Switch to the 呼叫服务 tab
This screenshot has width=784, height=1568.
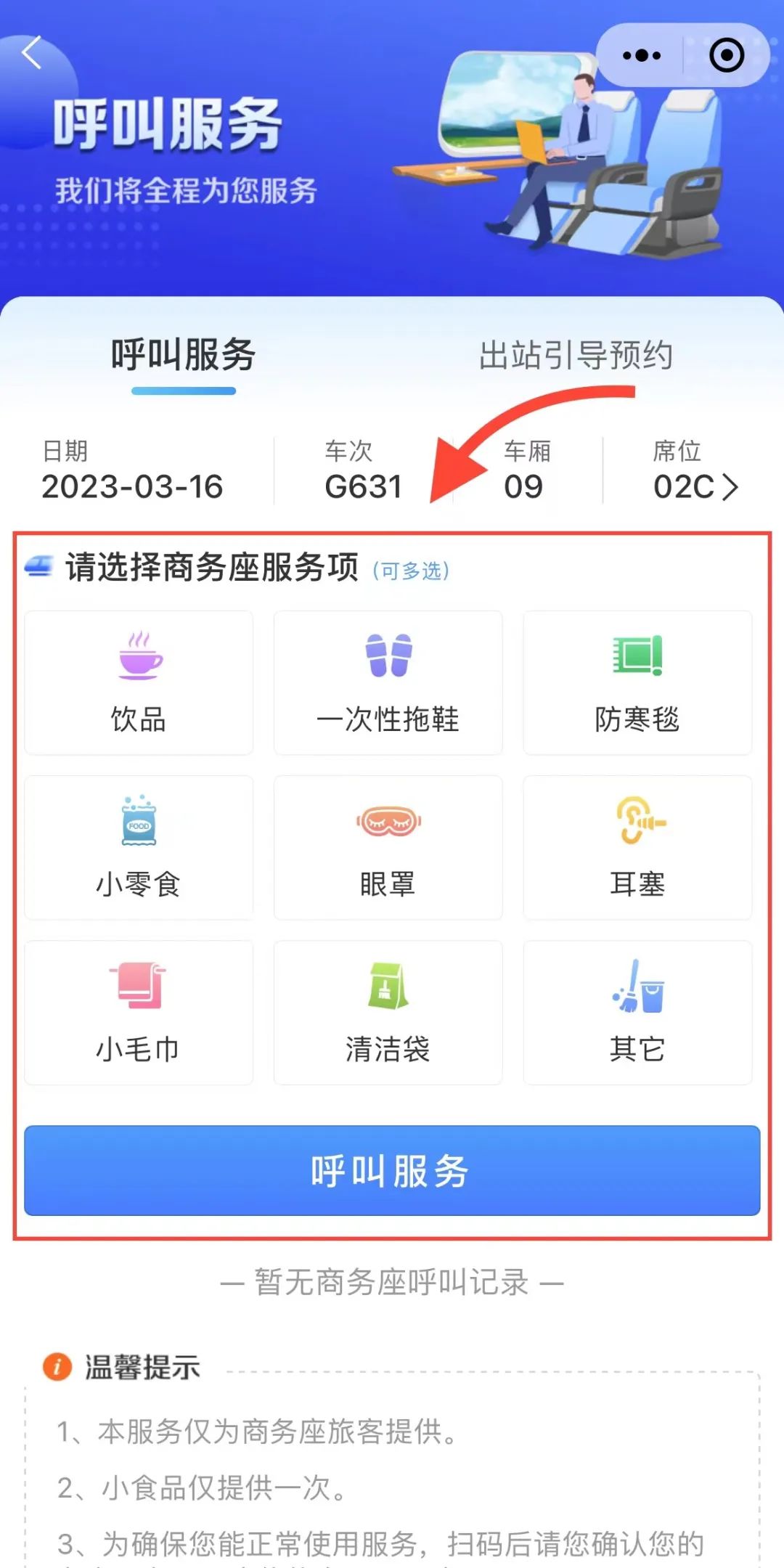point(183,354)
